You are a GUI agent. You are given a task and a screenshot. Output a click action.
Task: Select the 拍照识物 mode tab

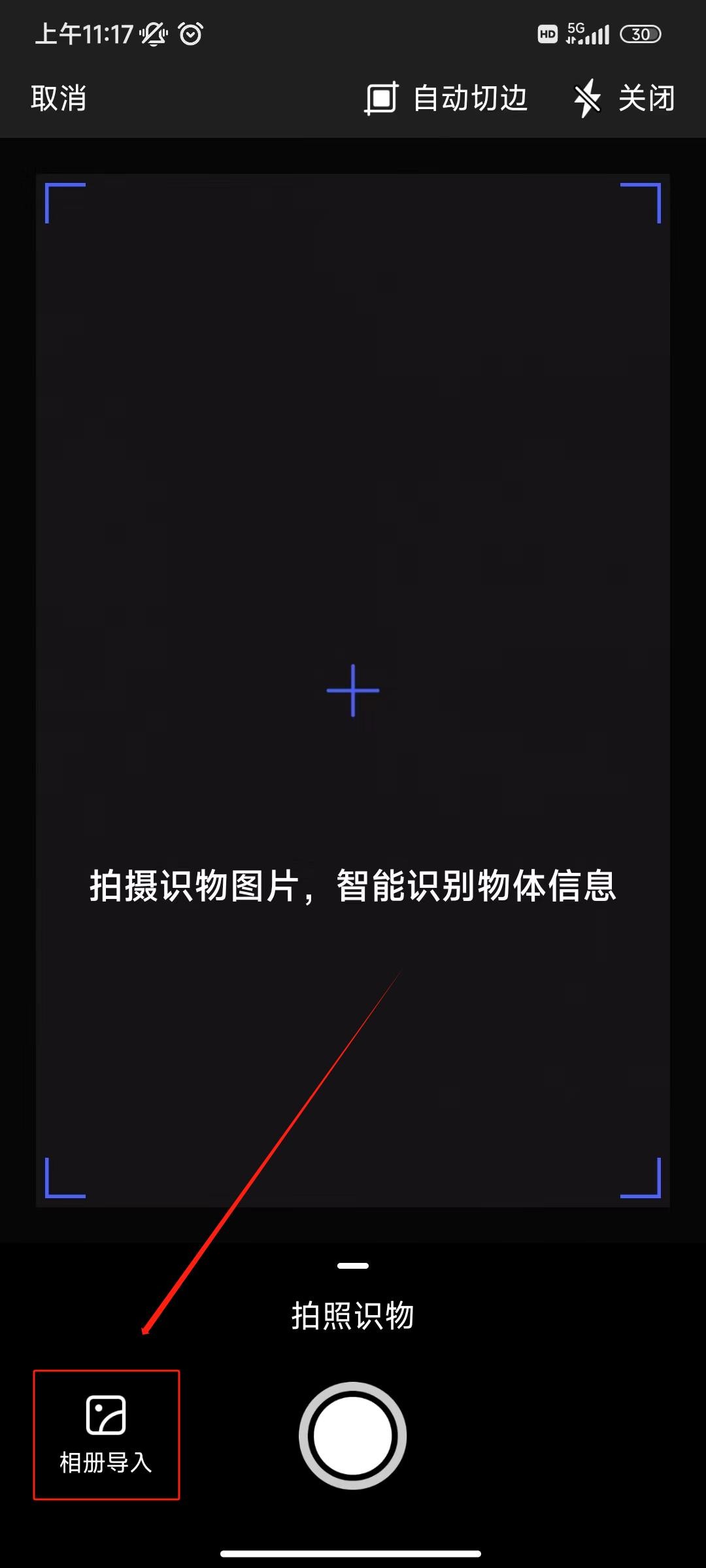[x=352, y=1315]
